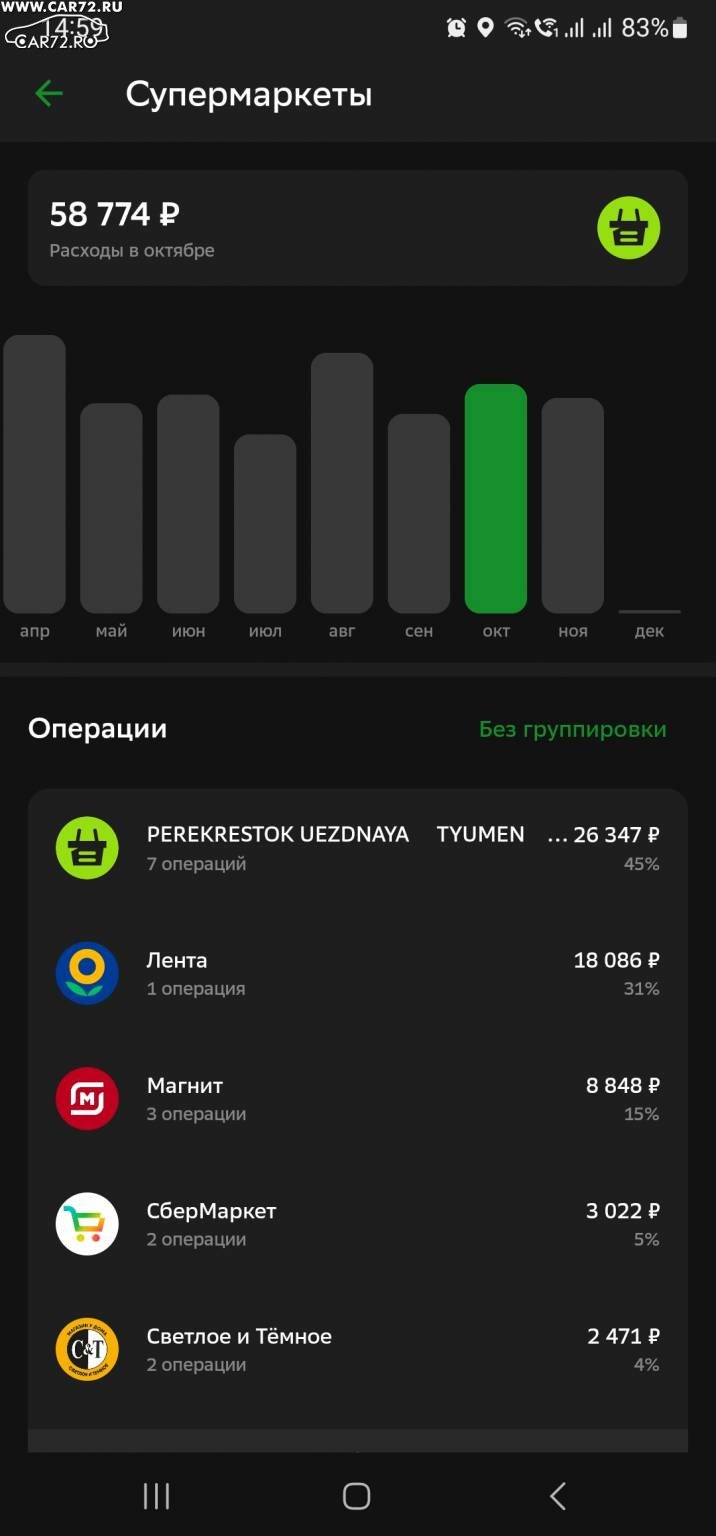Image resolution: width=716 pixels, height=1536 pixels.
Task: Open Магнит operations row
Action: (x=358, y=1098)
